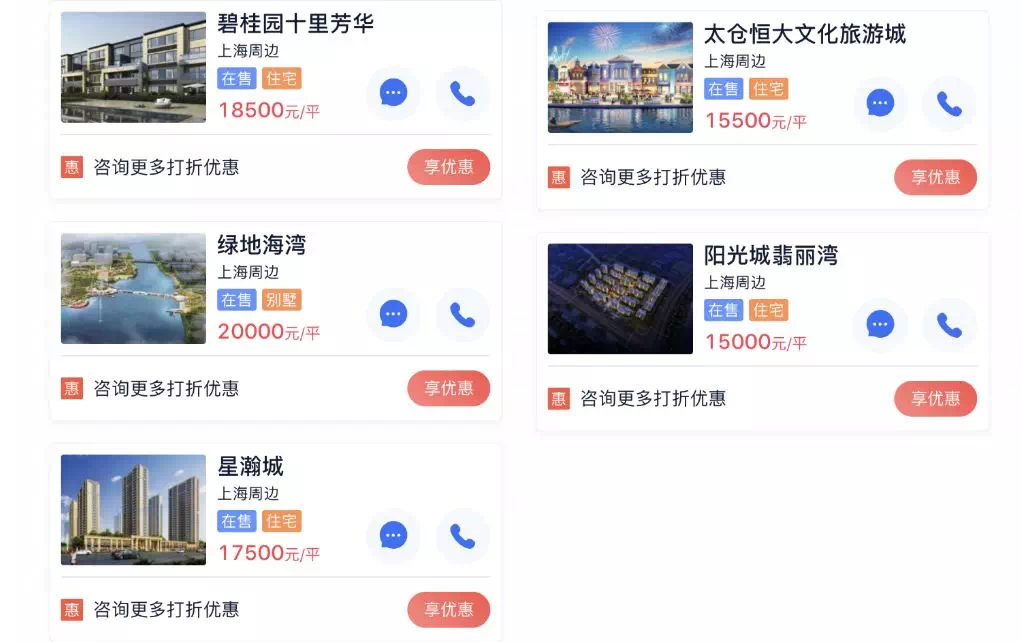Open the 绿地海湾 property card image
1022x642 pixels.
(x=133, y=288)
